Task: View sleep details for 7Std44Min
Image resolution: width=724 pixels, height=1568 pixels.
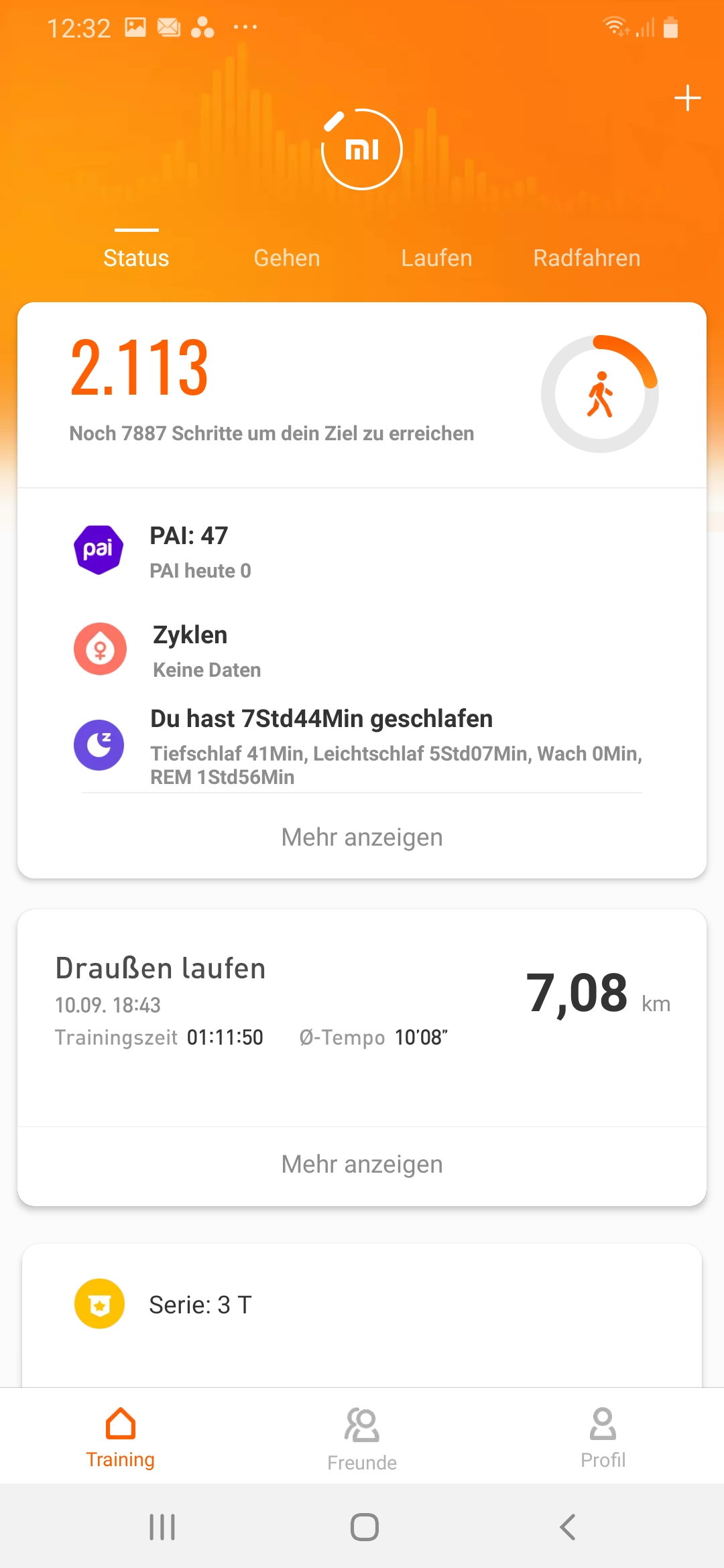Action: point(362,745)
